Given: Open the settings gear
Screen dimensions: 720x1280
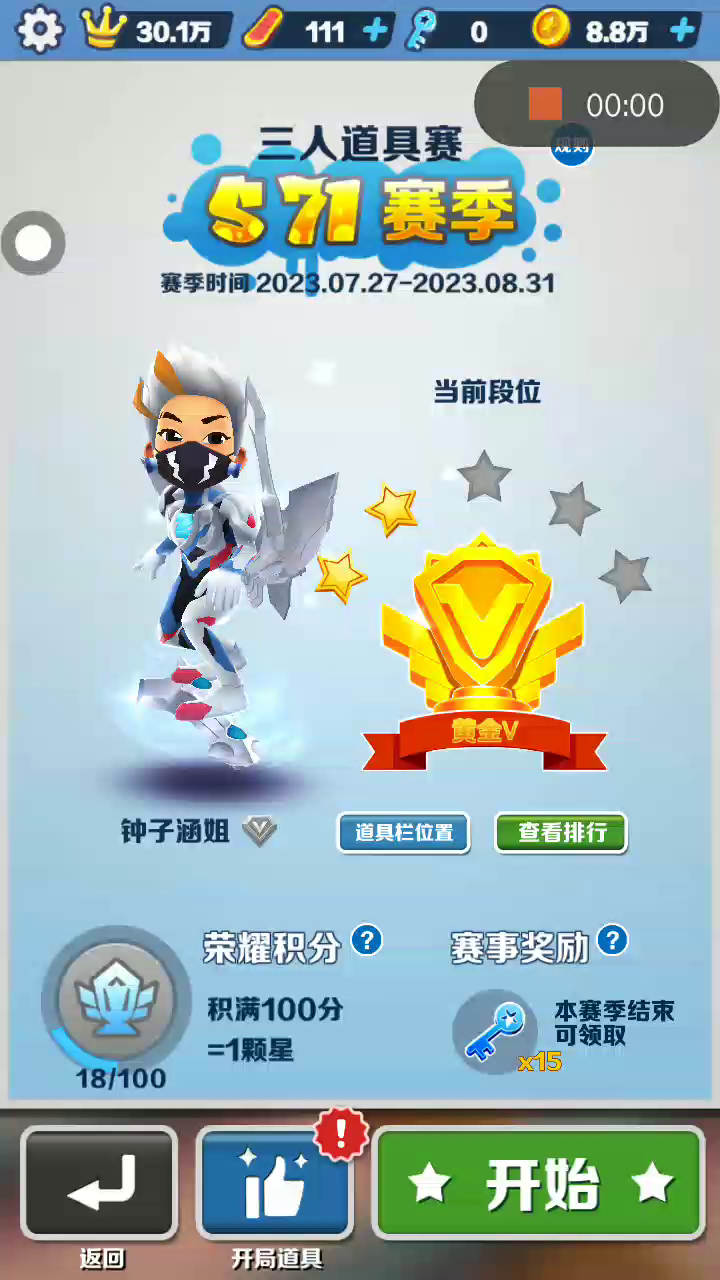Looking at the screenshot, I should click(x=40, y=30).
